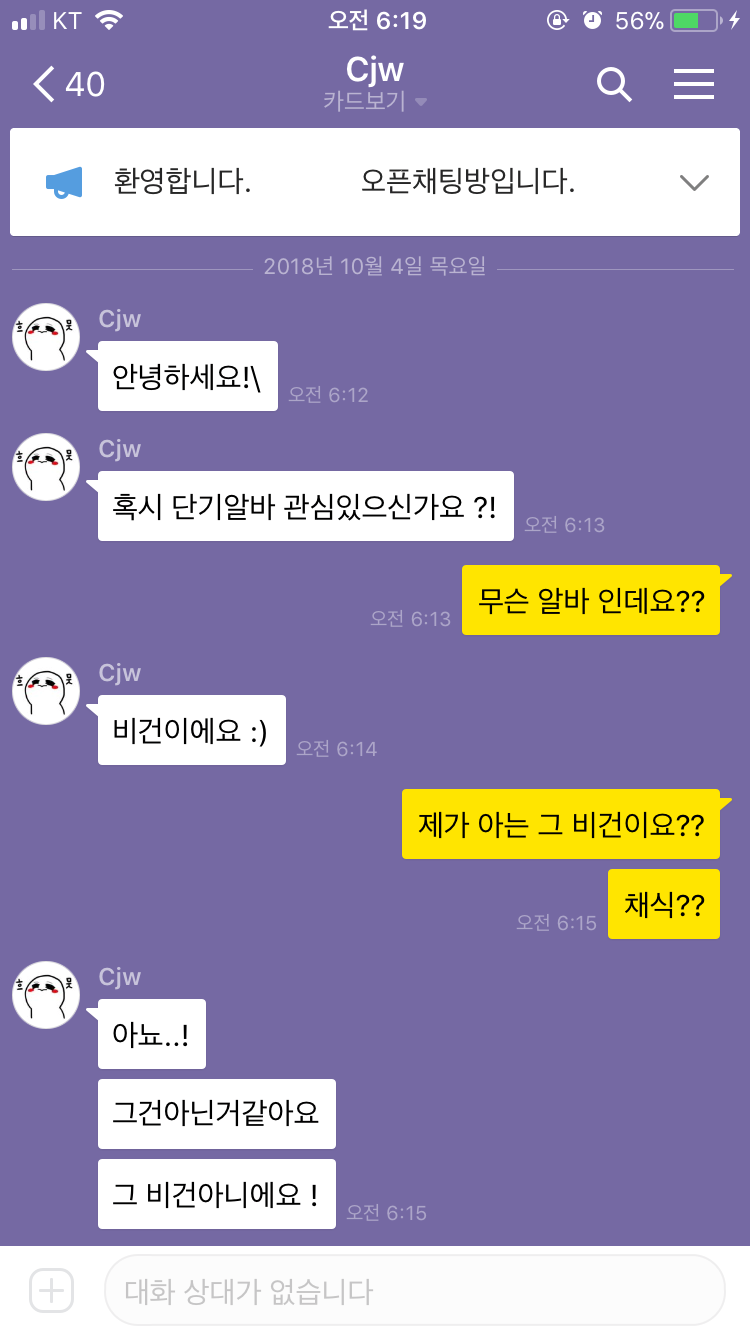This screenshot has height=1334, width=750.
Task: Expand the 환영합니다 notice banner
Action: click(693, 182)
